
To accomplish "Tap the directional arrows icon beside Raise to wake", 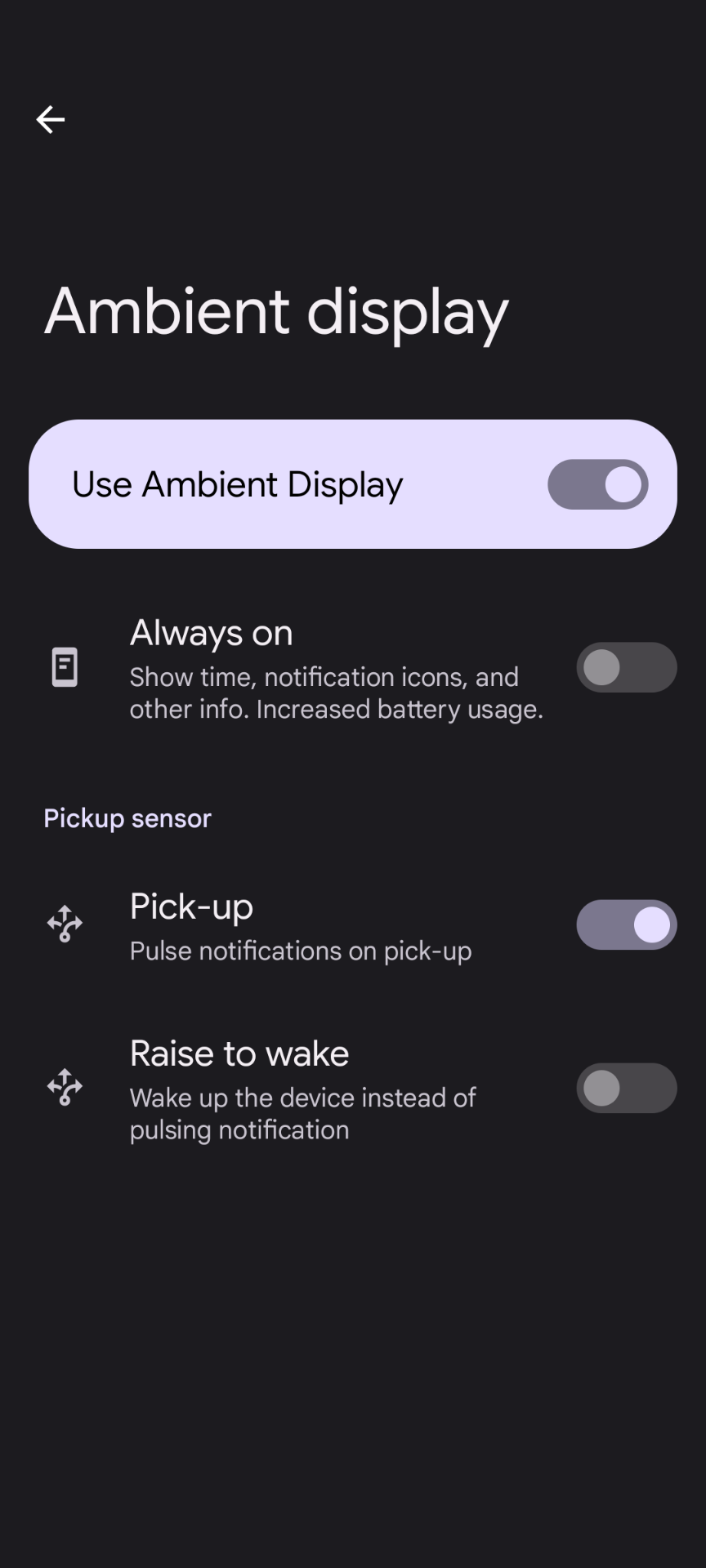I will (65, 1088).
